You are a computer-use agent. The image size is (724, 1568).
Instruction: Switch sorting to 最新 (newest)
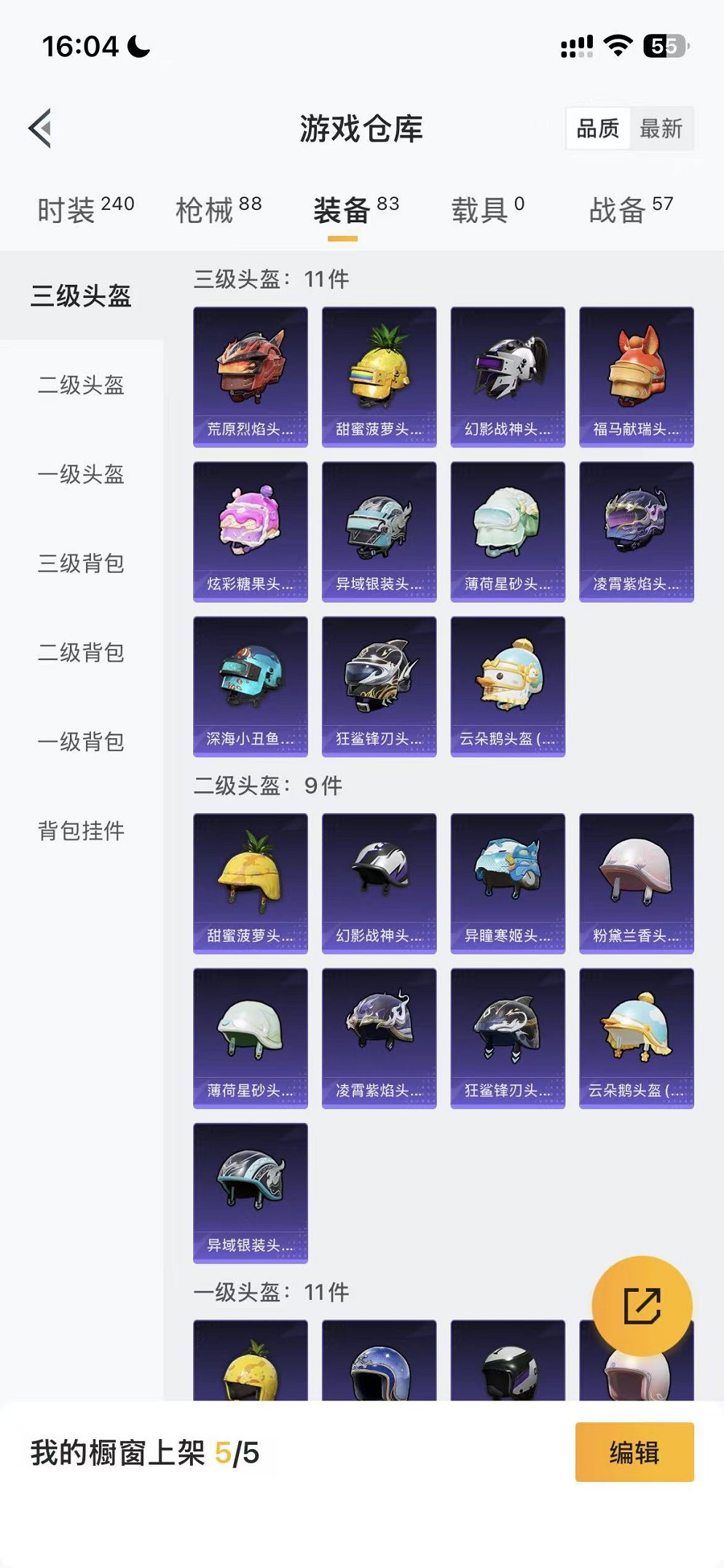click(x=661, y=130)
